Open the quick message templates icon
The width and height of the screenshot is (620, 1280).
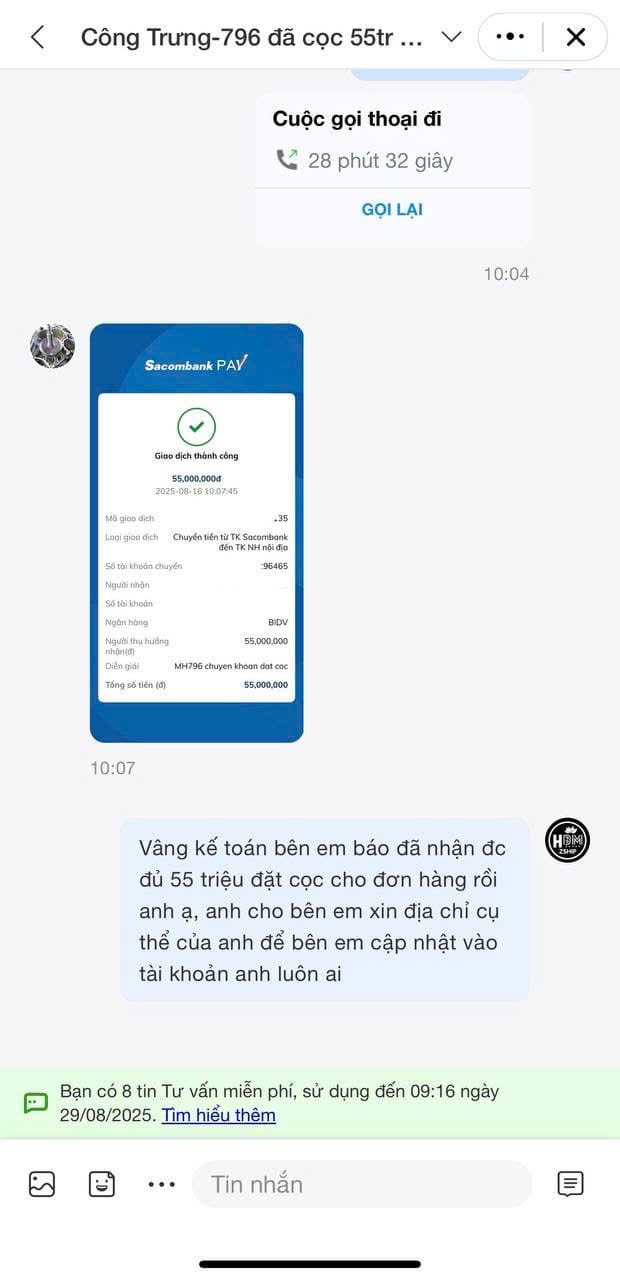[570, 1184]
